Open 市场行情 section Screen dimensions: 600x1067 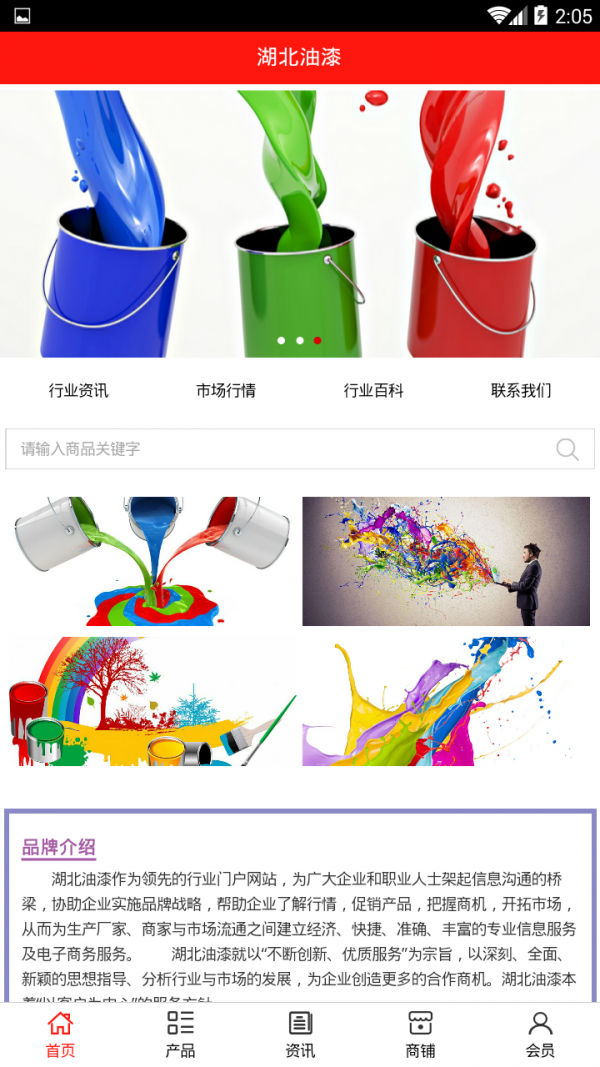226,391
